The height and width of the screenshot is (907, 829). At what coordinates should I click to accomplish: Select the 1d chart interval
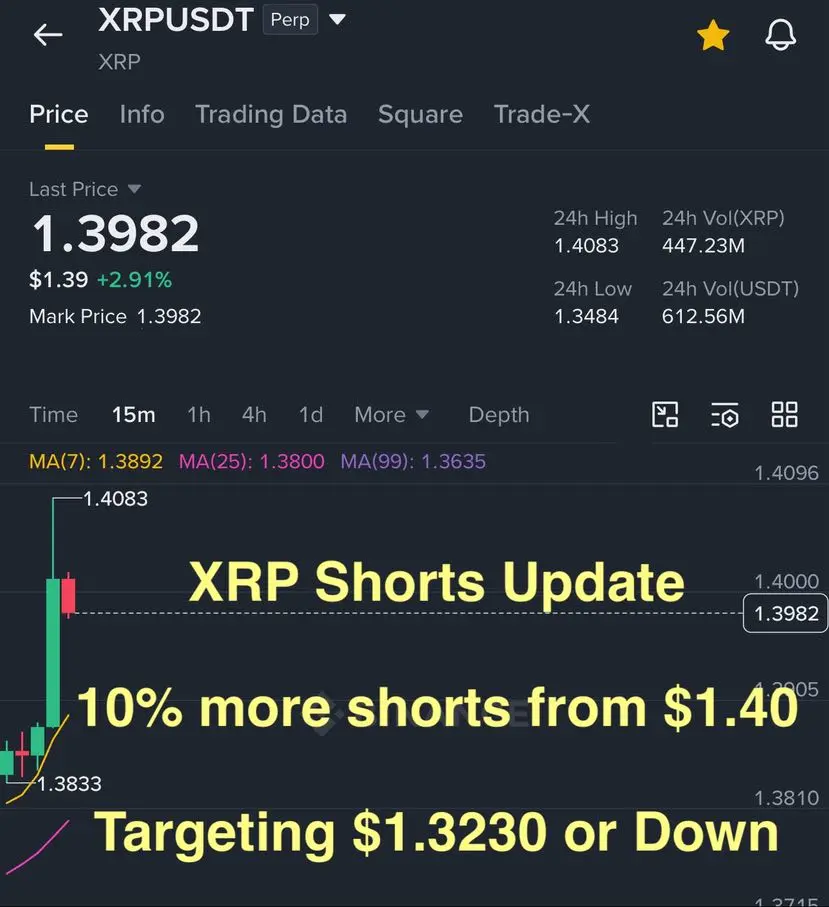pos(311,415)
